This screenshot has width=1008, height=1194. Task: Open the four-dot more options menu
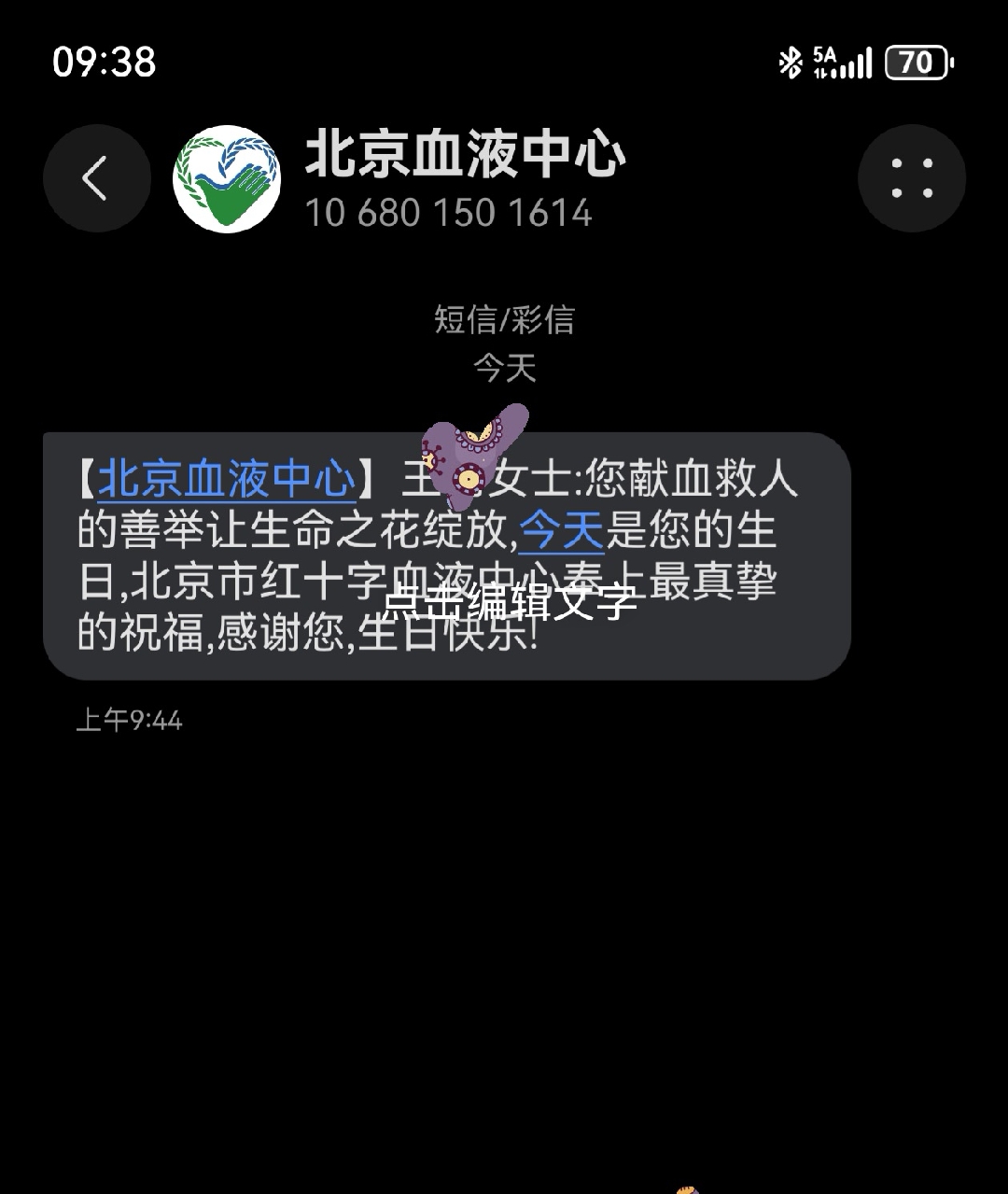click(x=911, y=178)
